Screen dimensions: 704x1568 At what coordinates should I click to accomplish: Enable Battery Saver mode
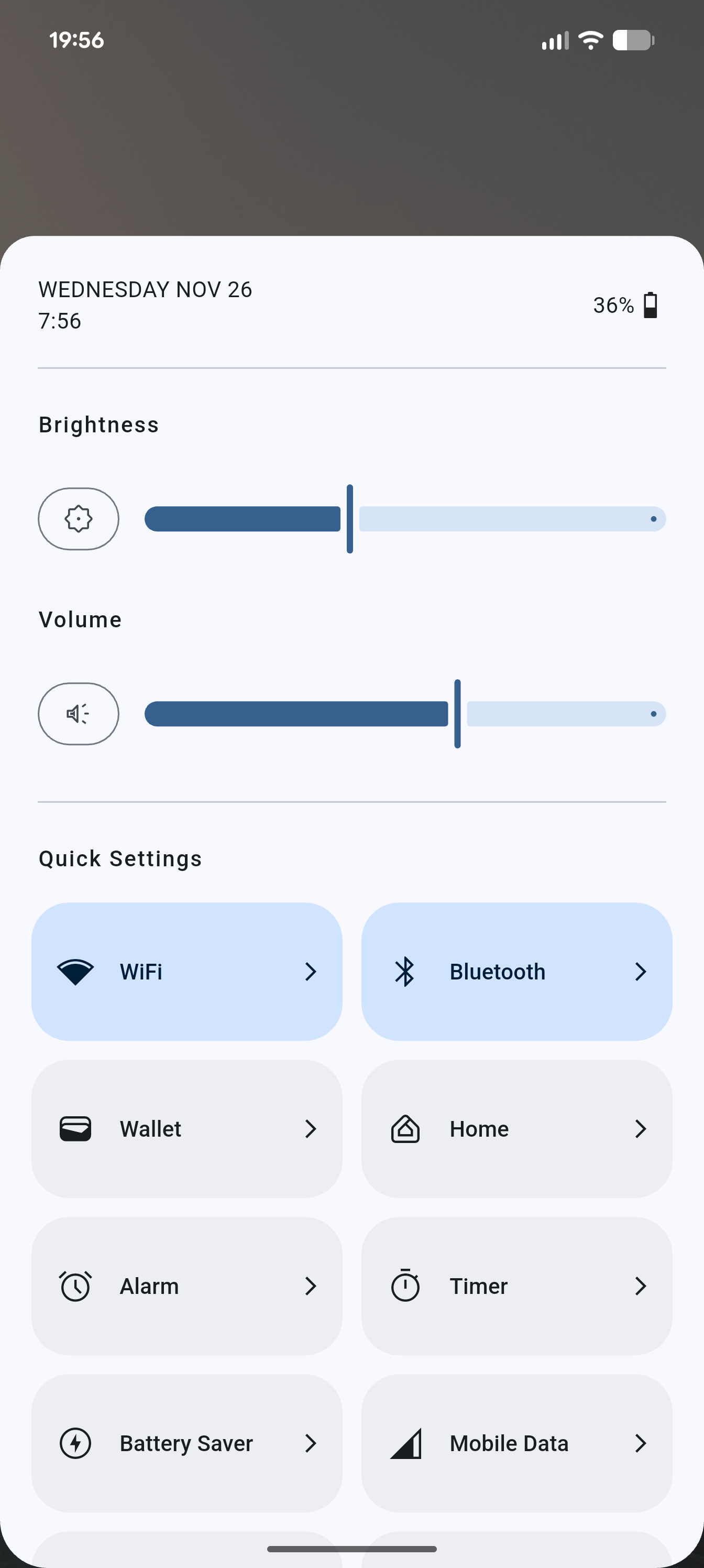[x=187, y=1443]
